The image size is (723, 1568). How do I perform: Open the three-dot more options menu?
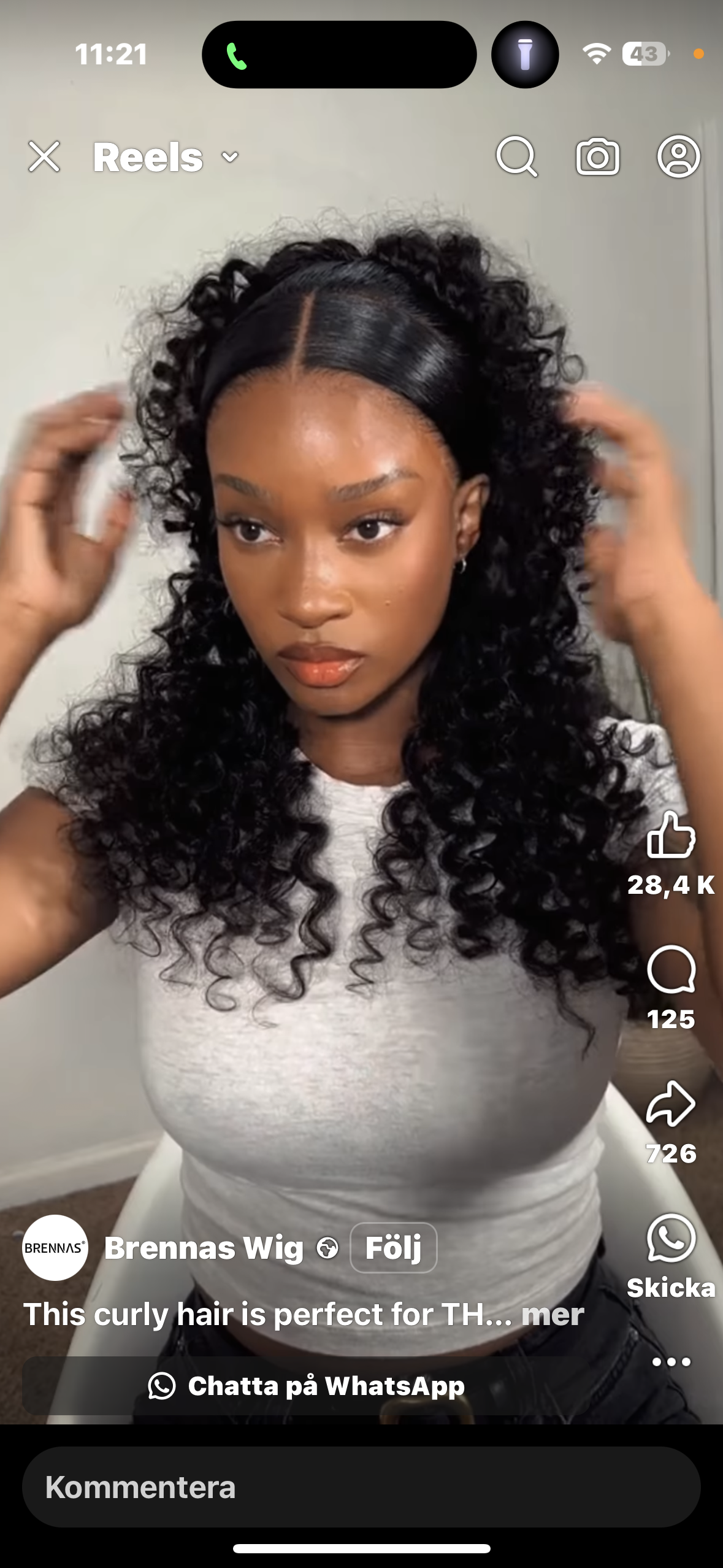click(671, 1362)
